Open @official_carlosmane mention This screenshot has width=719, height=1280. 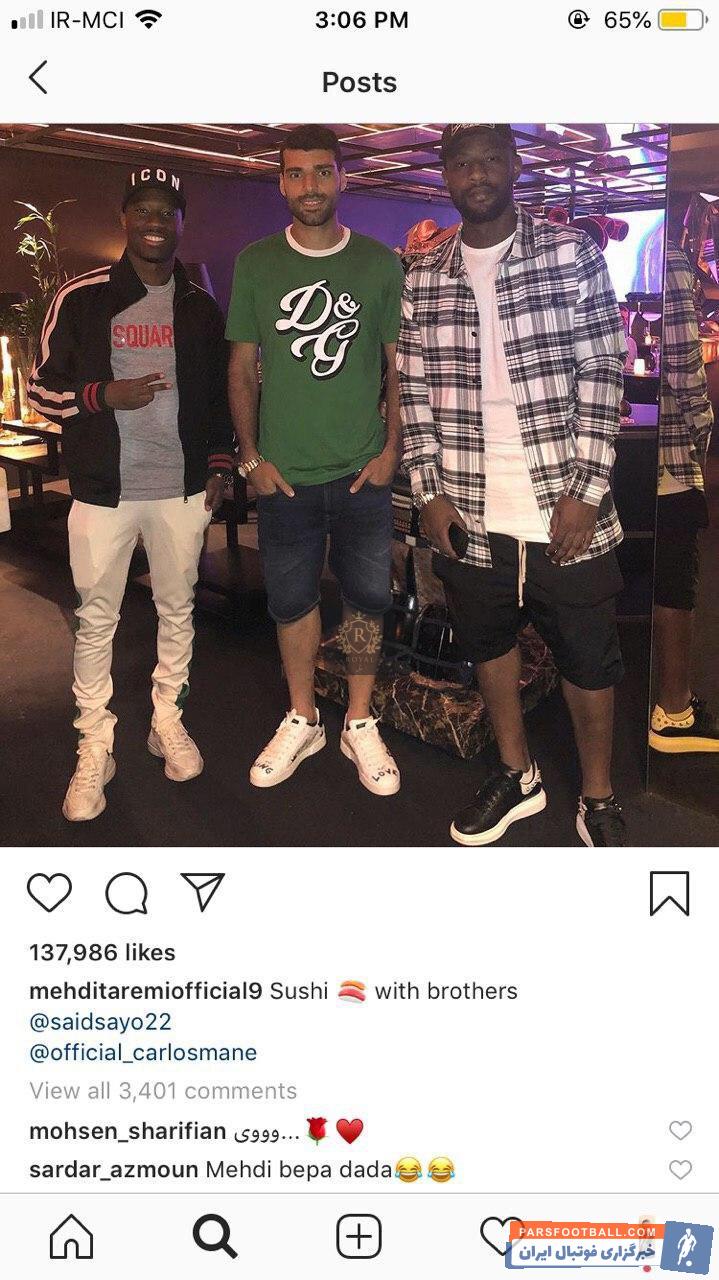pos(143,1052)
